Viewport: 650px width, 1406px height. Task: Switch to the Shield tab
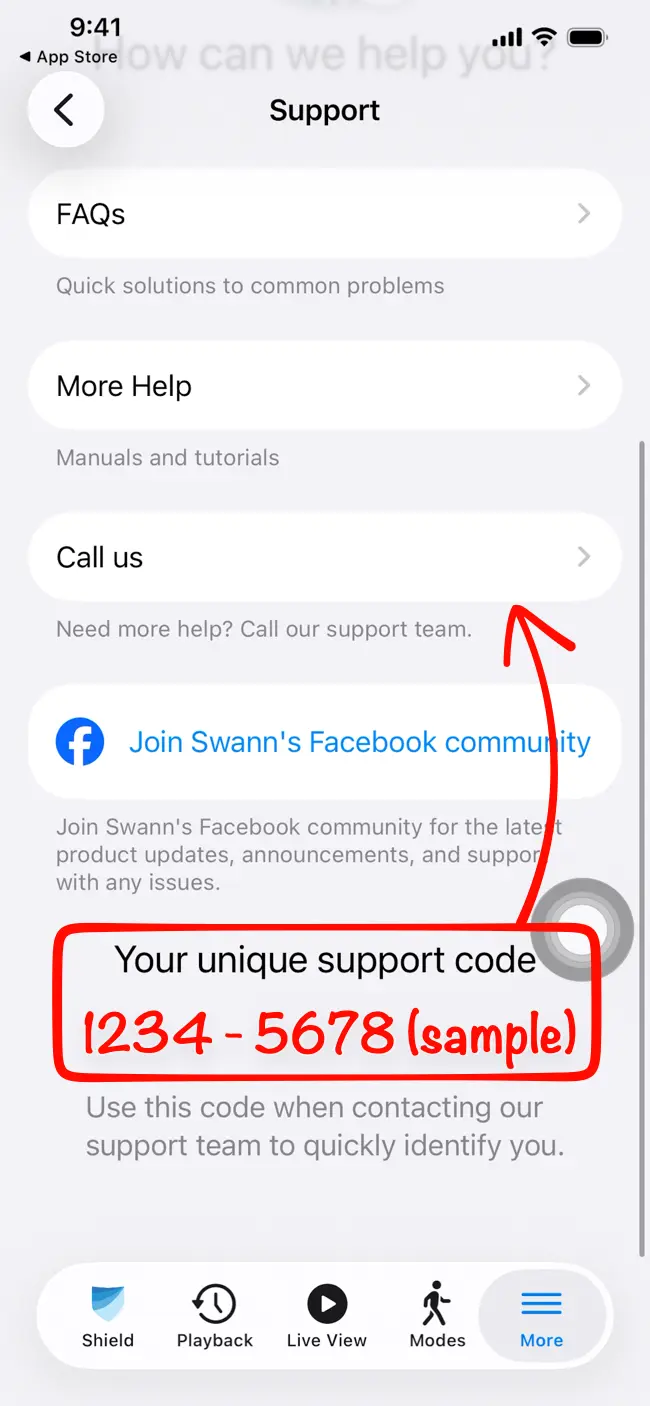coord(107,1316)
